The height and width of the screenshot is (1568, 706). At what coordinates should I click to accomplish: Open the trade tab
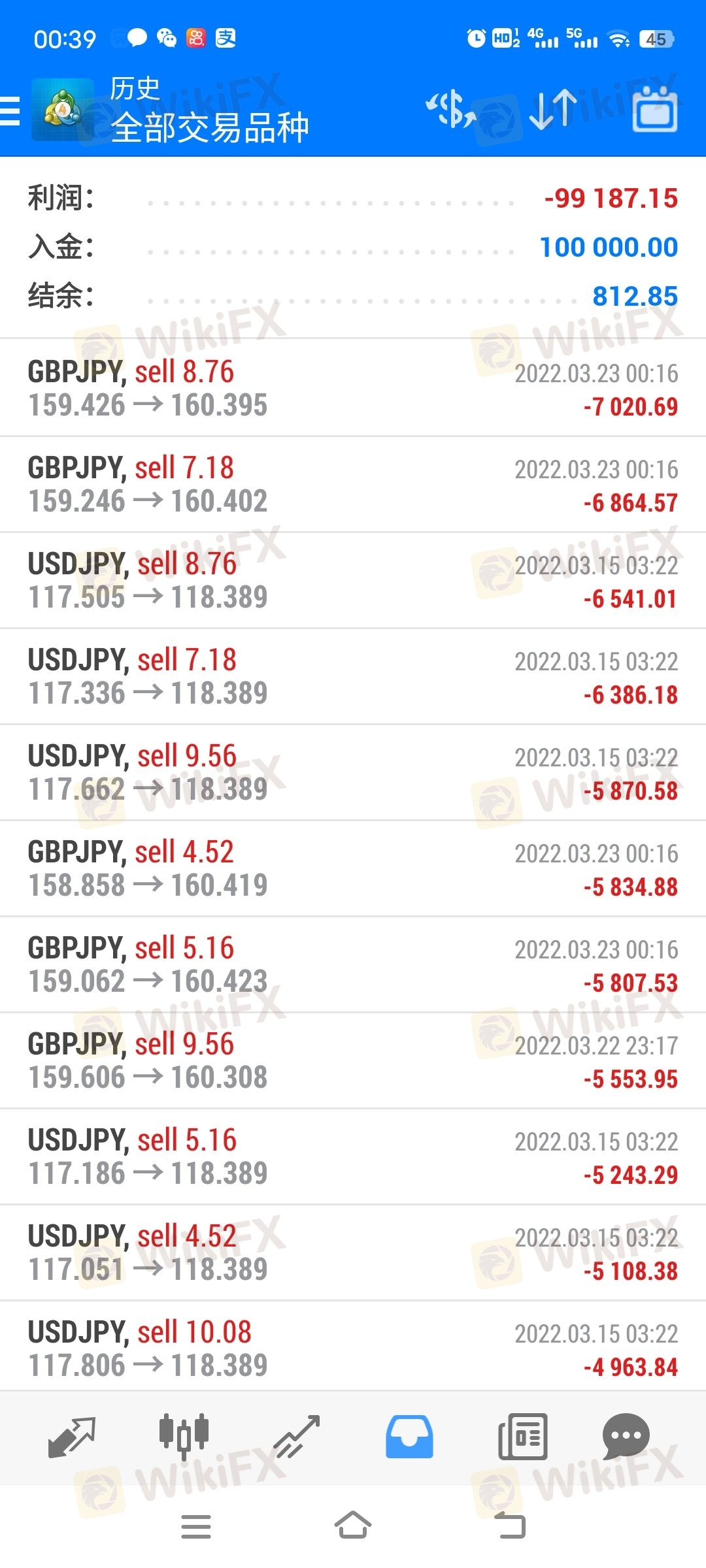tap(297, 1437)
